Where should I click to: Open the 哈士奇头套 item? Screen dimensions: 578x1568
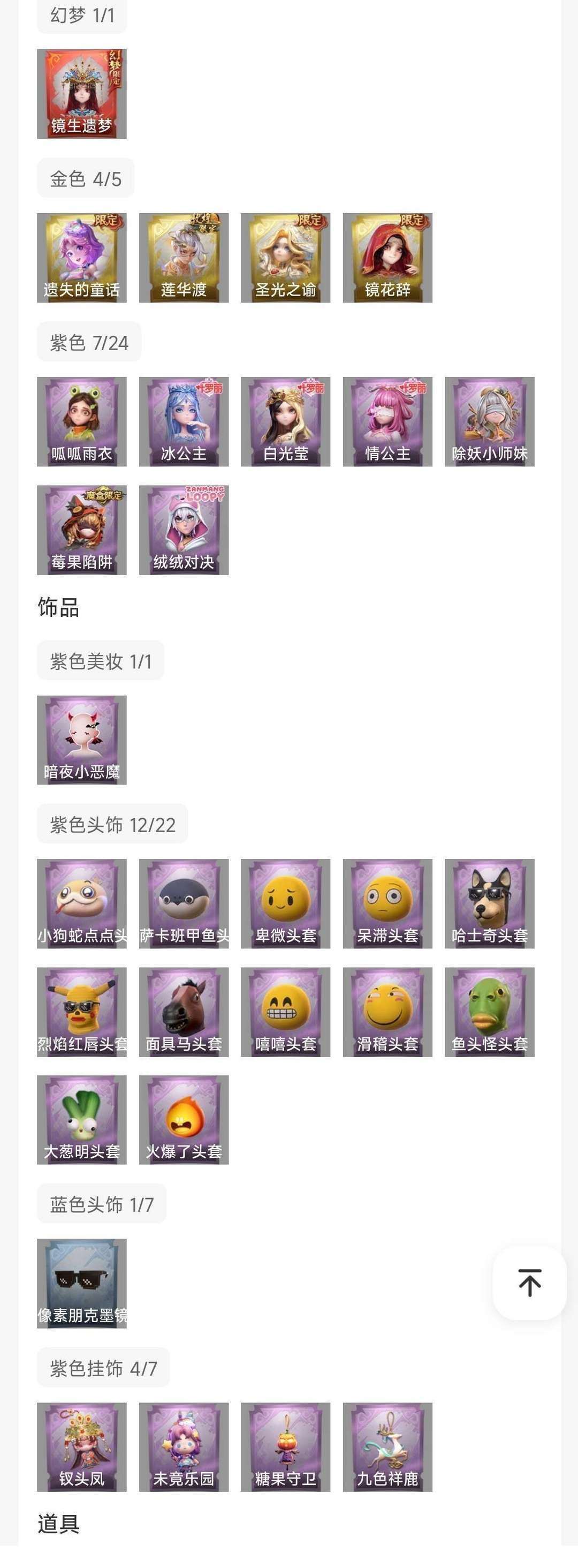click(x=489, y=903)
